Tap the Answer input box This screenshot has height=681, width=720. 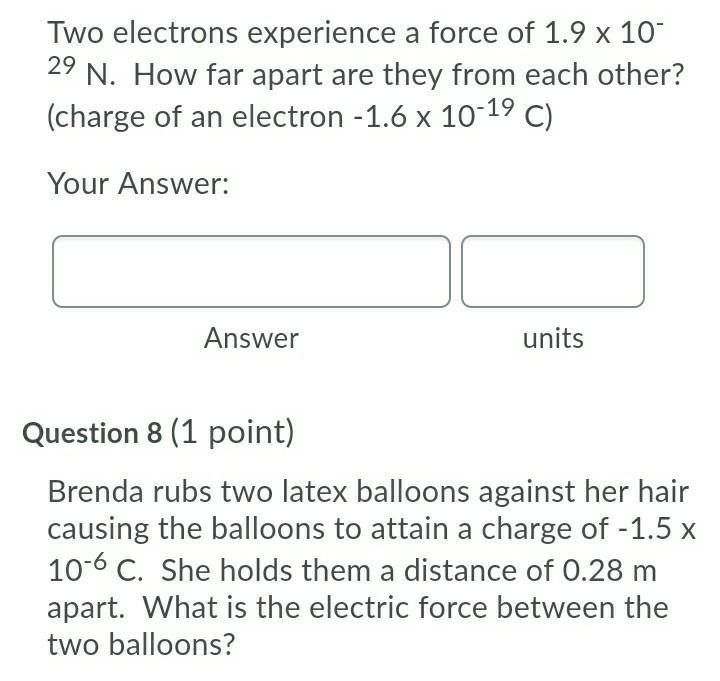click(251, 271)
